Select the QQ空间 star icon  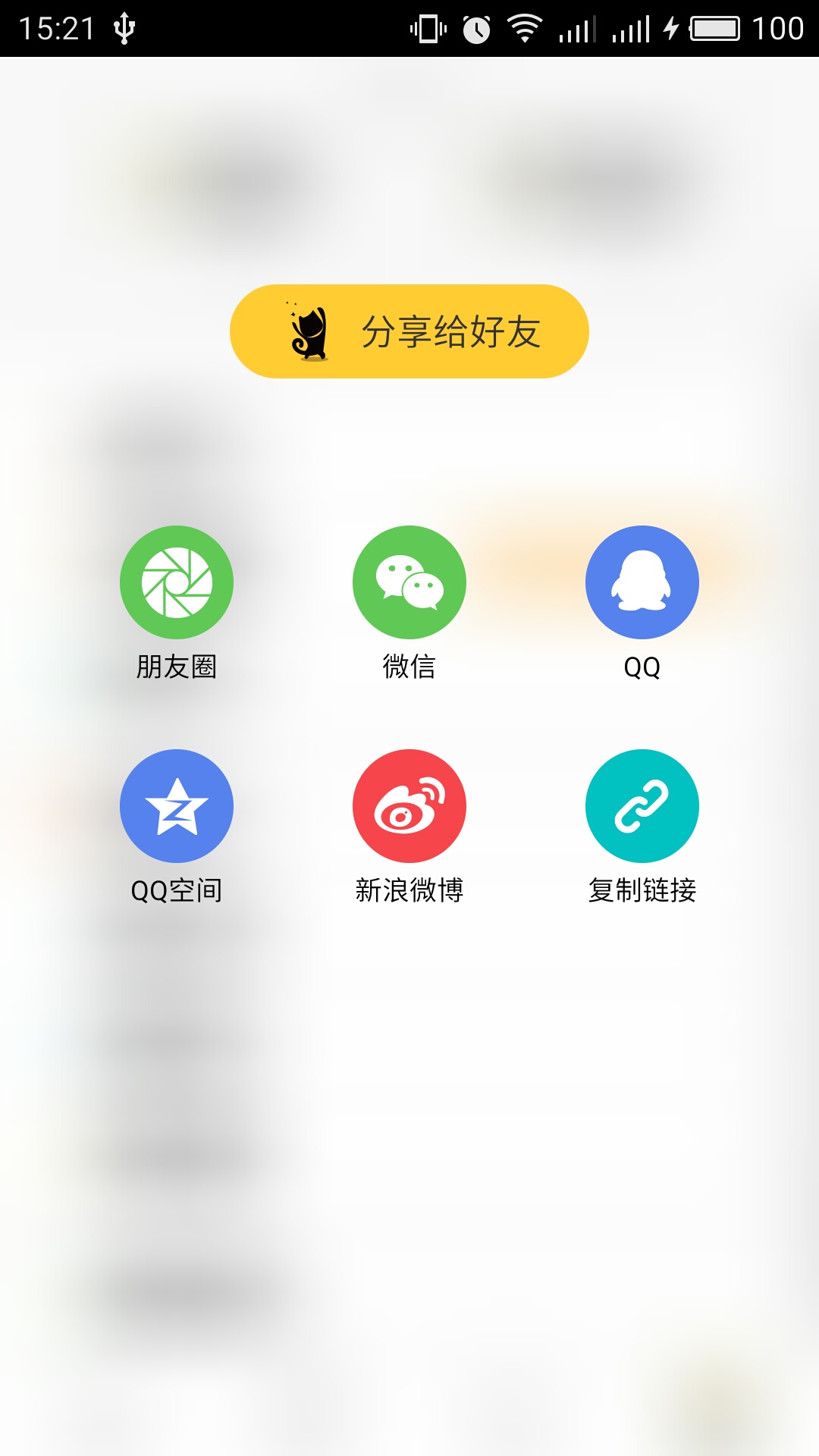point(176,806)
